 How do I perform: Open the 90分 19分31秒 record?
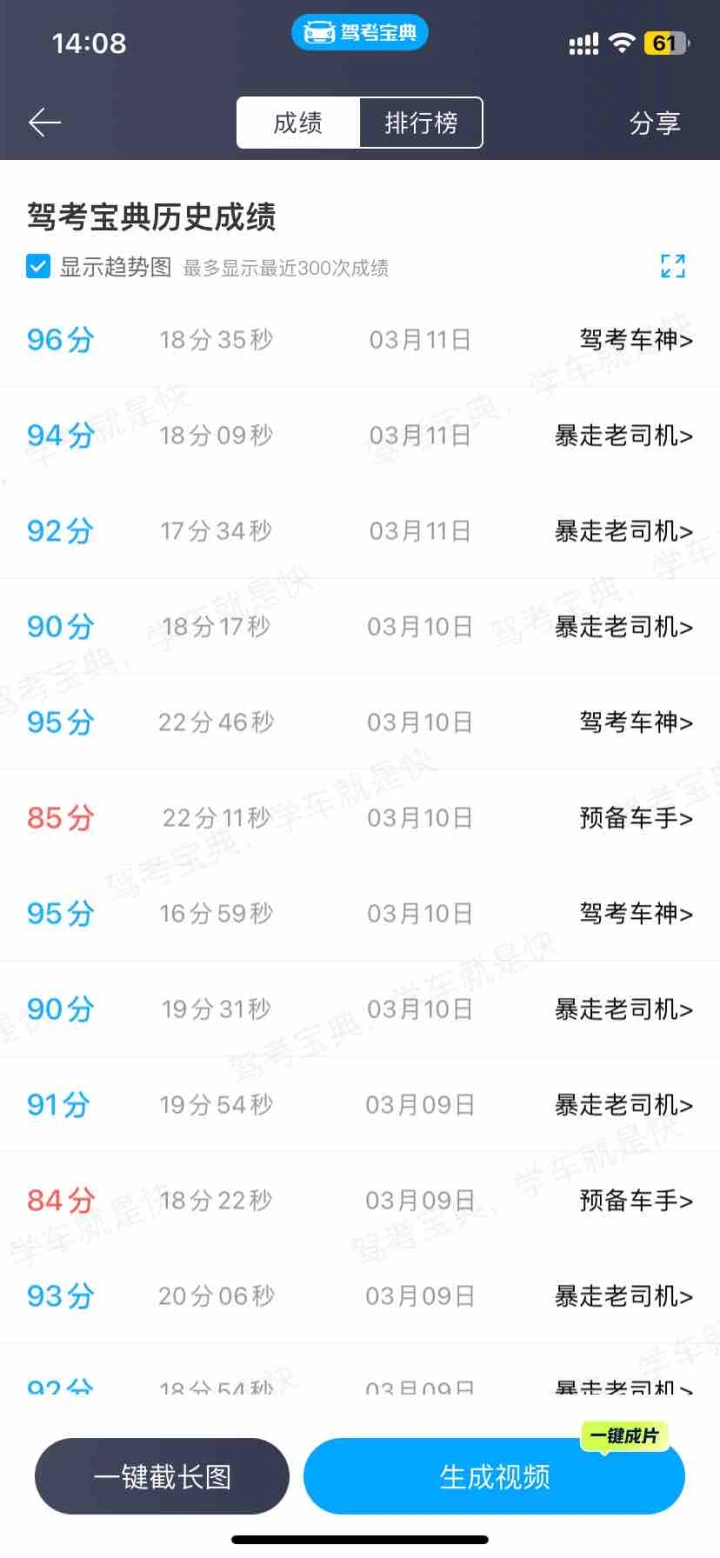click(x=360, y=1009)
